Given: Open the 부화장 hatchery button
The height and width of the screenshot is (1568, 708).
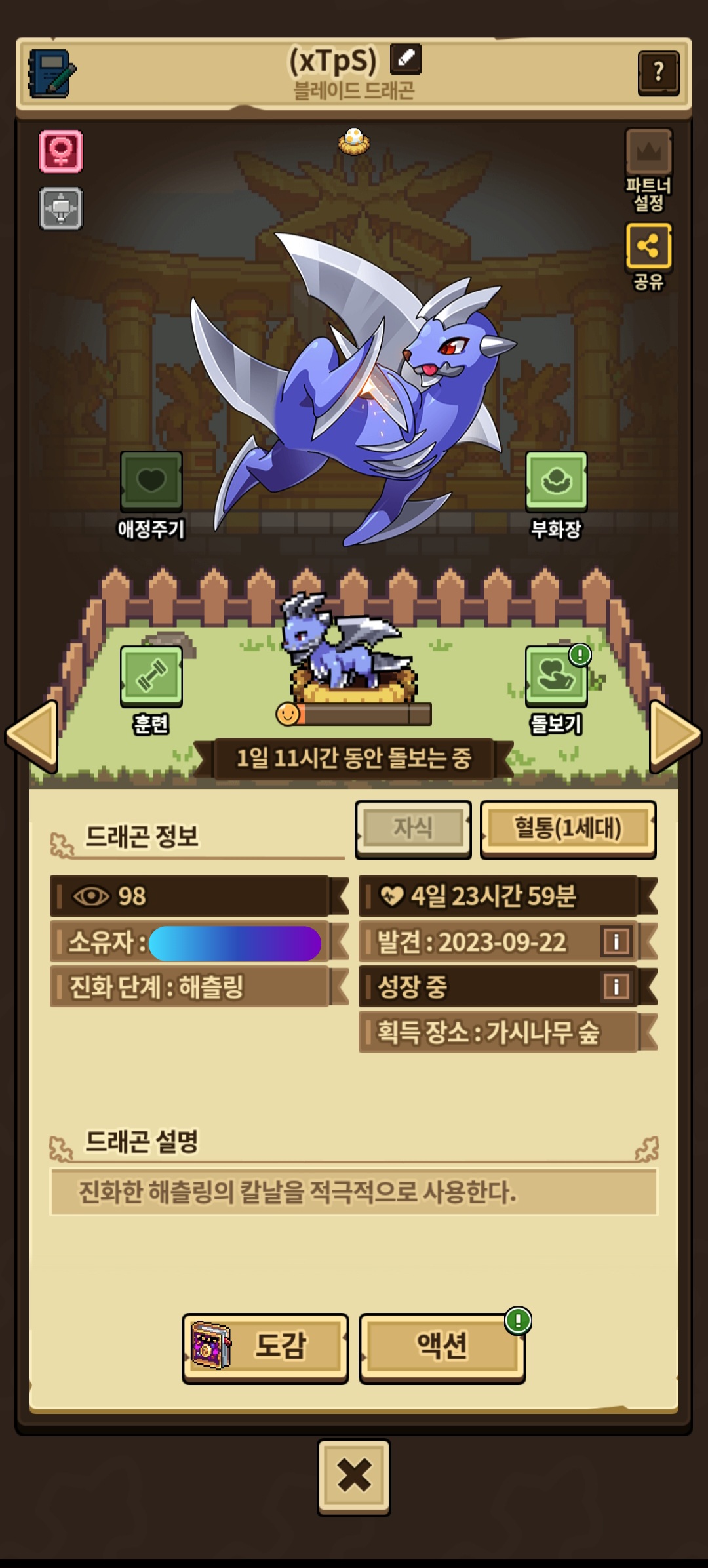Looking at the screenshot, I should click(x=556, y=496).
